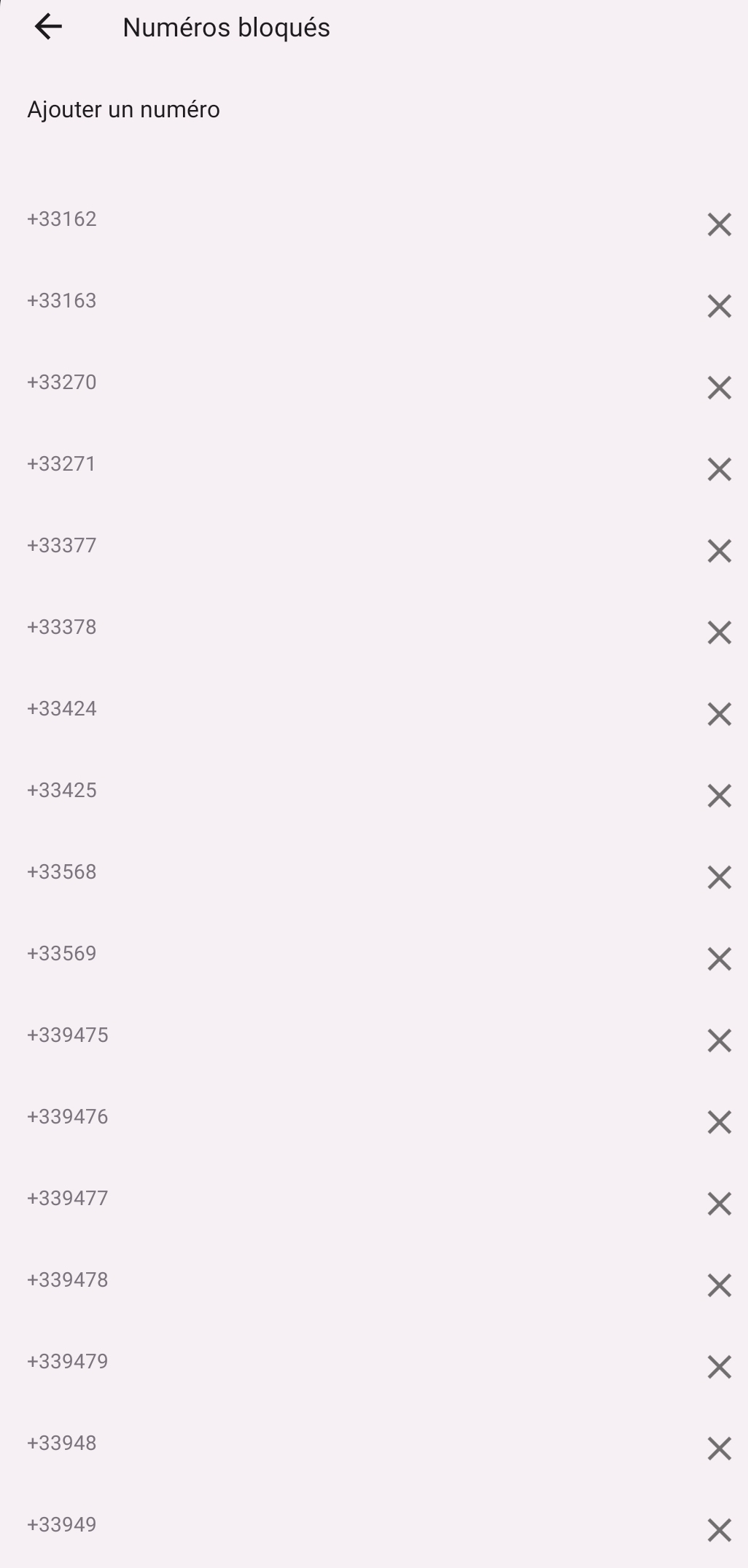Viewport: 748px width, 1568px height.
Task: Delete +339478 from blocked numbers
Action: 719,1285
